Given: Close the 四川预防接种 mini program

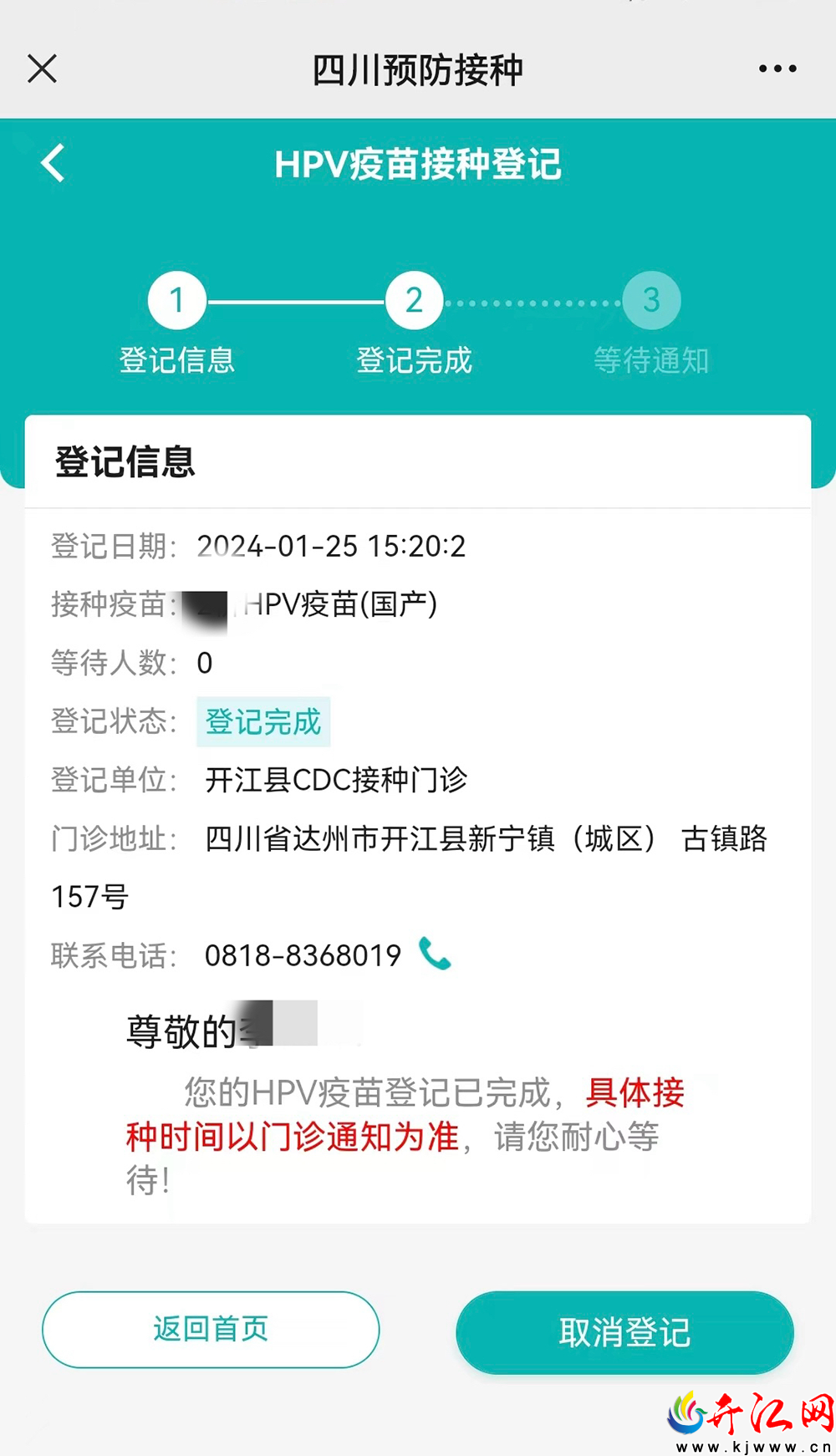Looking at the screenshot, I should tap(42, 69).
